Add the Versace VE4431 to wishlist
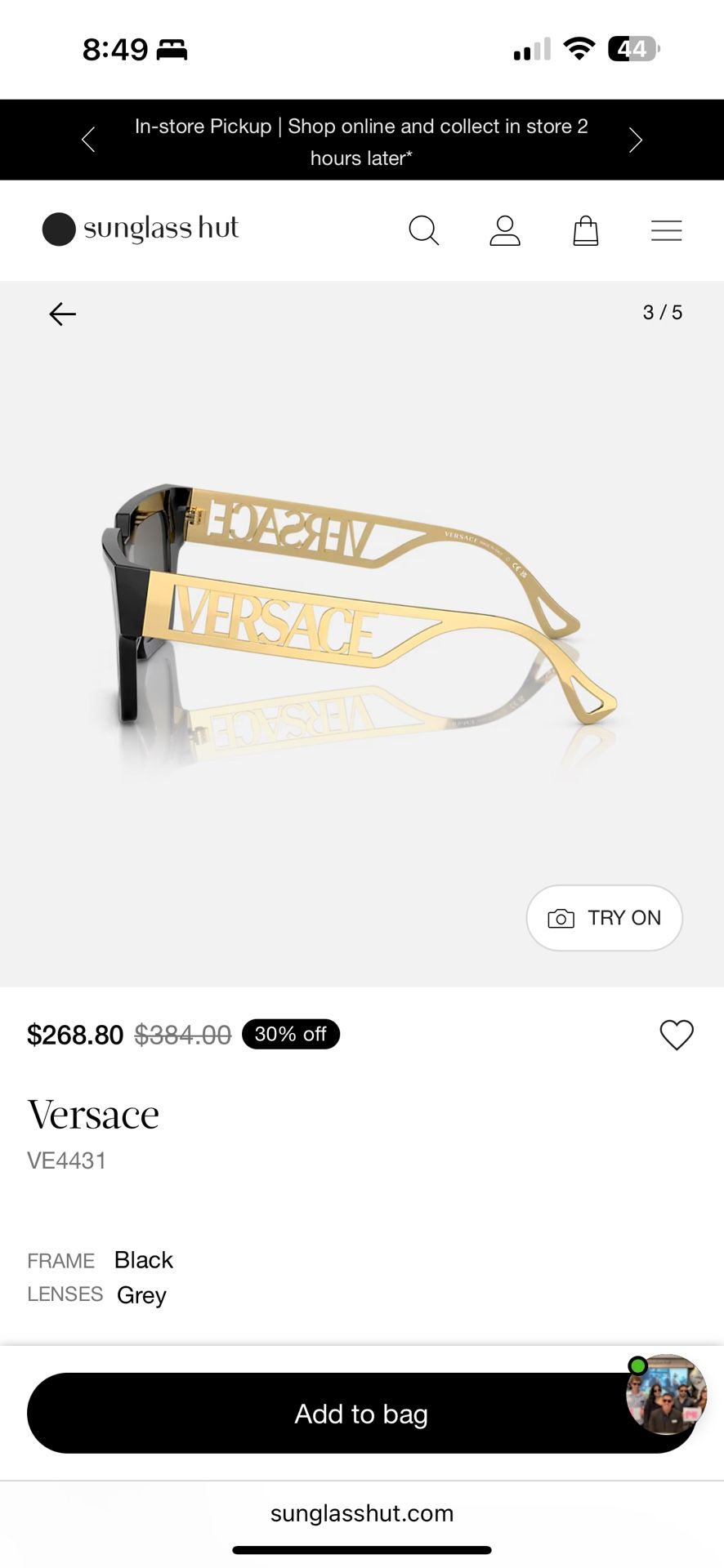 pos(676,1035)
